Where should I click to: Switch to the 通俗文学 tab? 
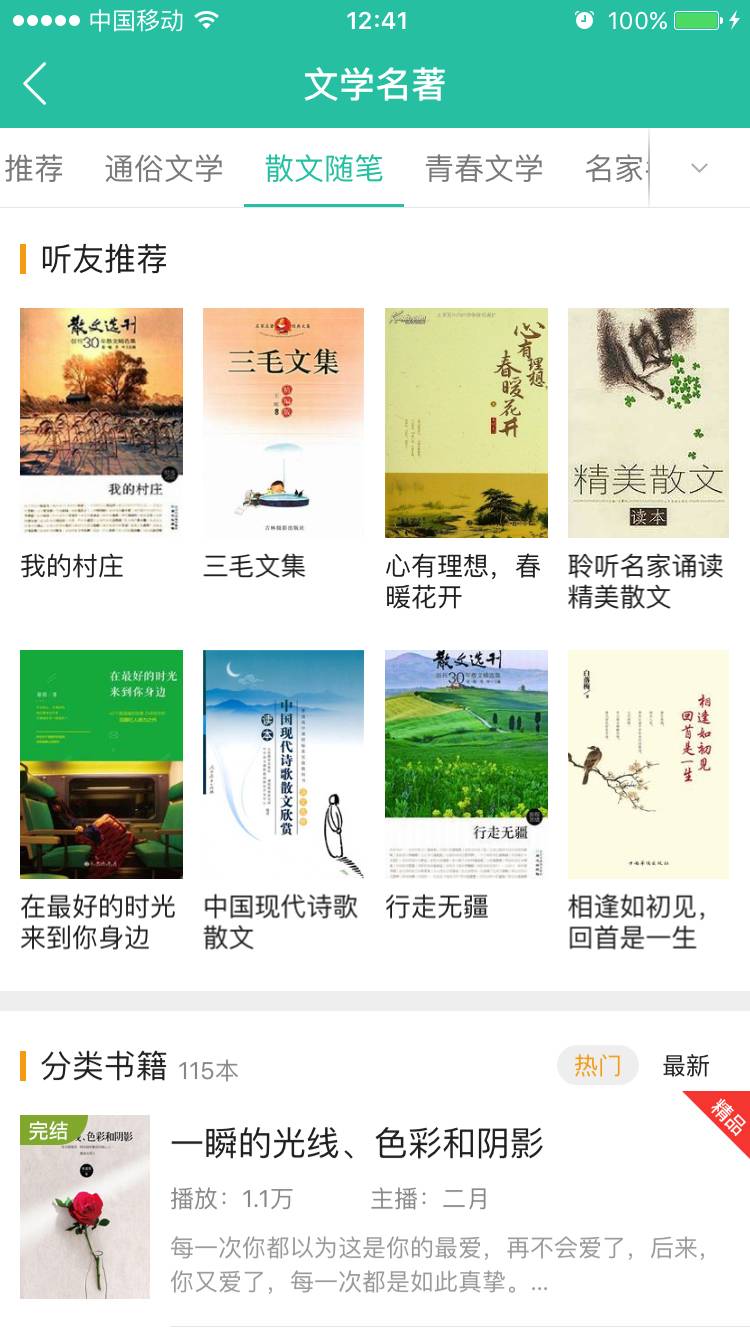pos(164,168)
